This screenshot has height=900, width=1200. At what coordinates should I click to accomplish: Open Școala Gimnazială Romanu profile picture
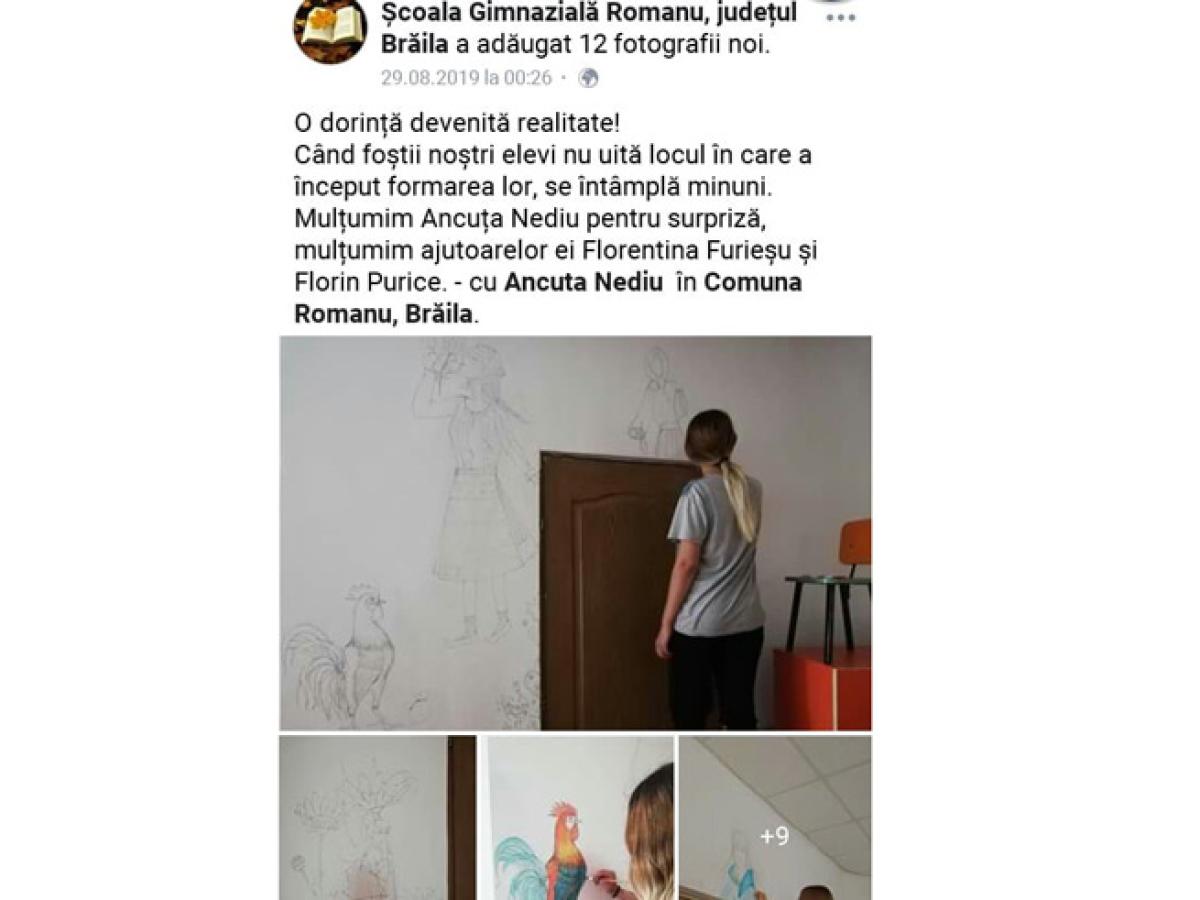[x=330, y=30]
